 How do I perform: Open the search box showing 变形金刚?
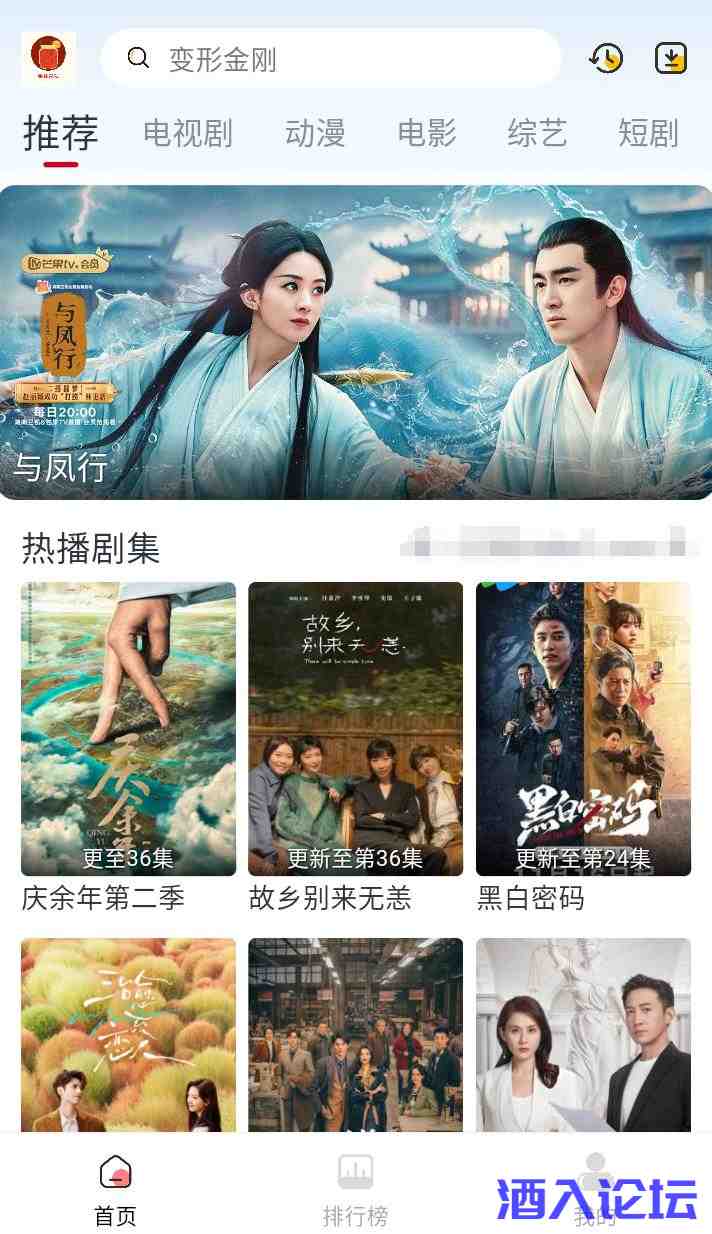coord(330,59)
